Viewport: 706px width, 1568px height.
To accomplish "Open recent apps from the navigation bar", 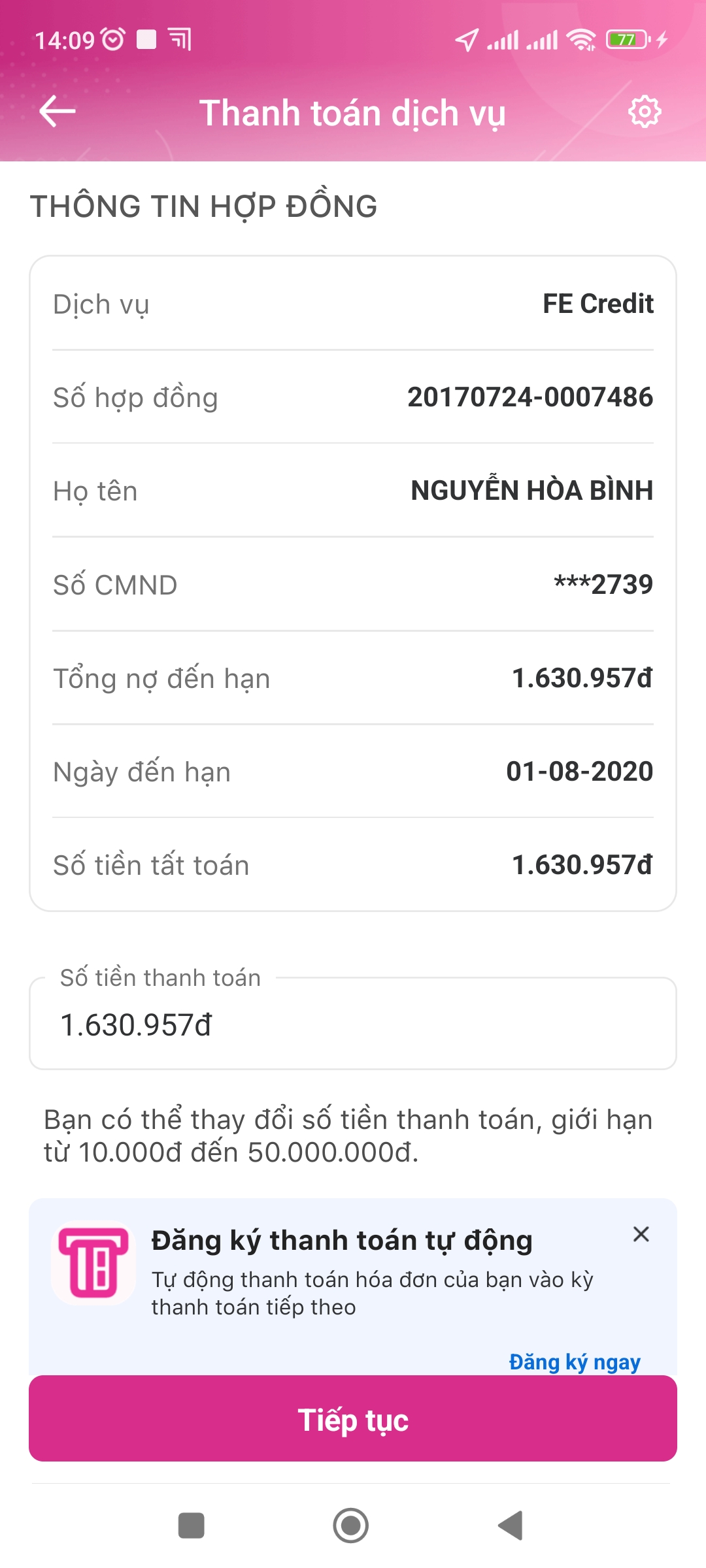I will tap(192, 1526).
